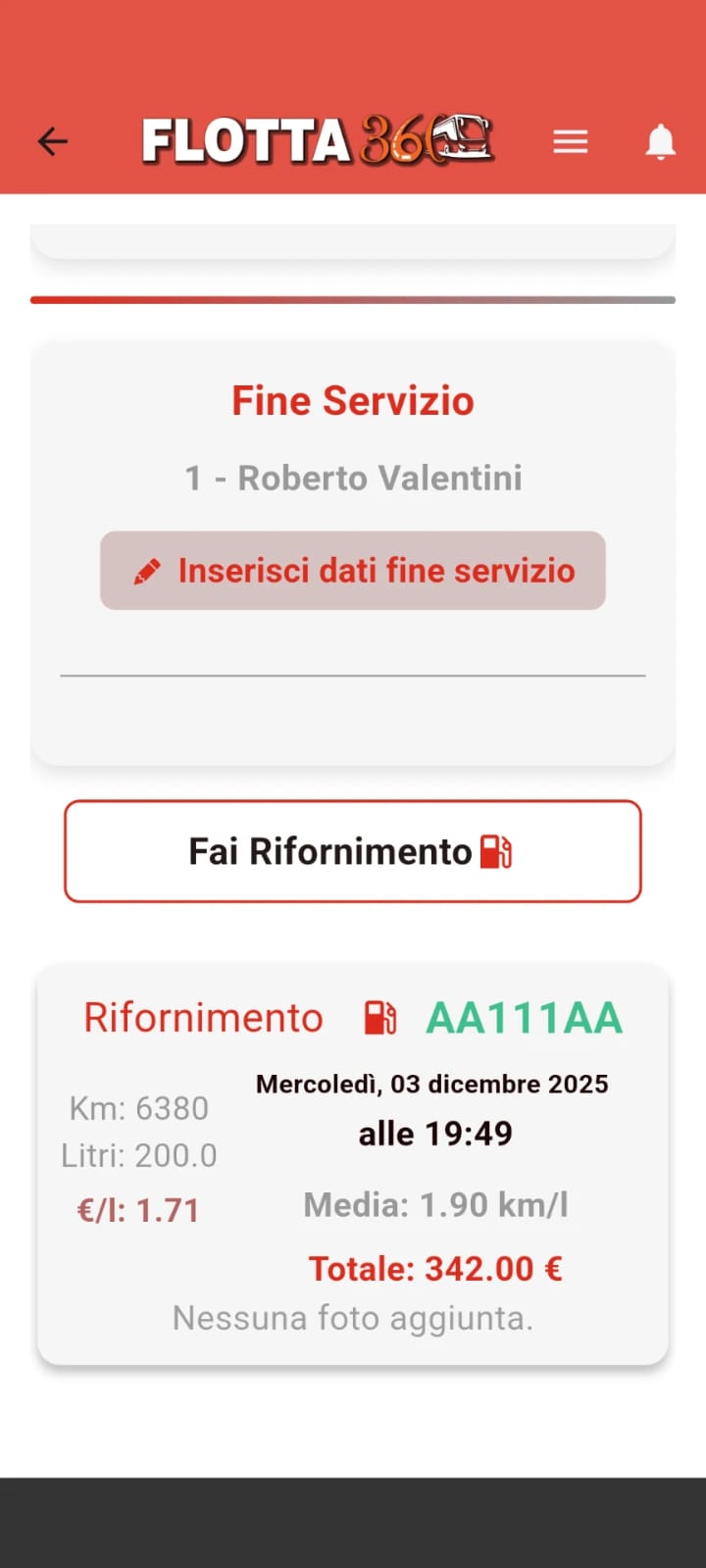Tap the Nessuna foto aggiunta text
Image resolution: width=706 pixels, height=1568 pixels.
tap(352, 1318)
